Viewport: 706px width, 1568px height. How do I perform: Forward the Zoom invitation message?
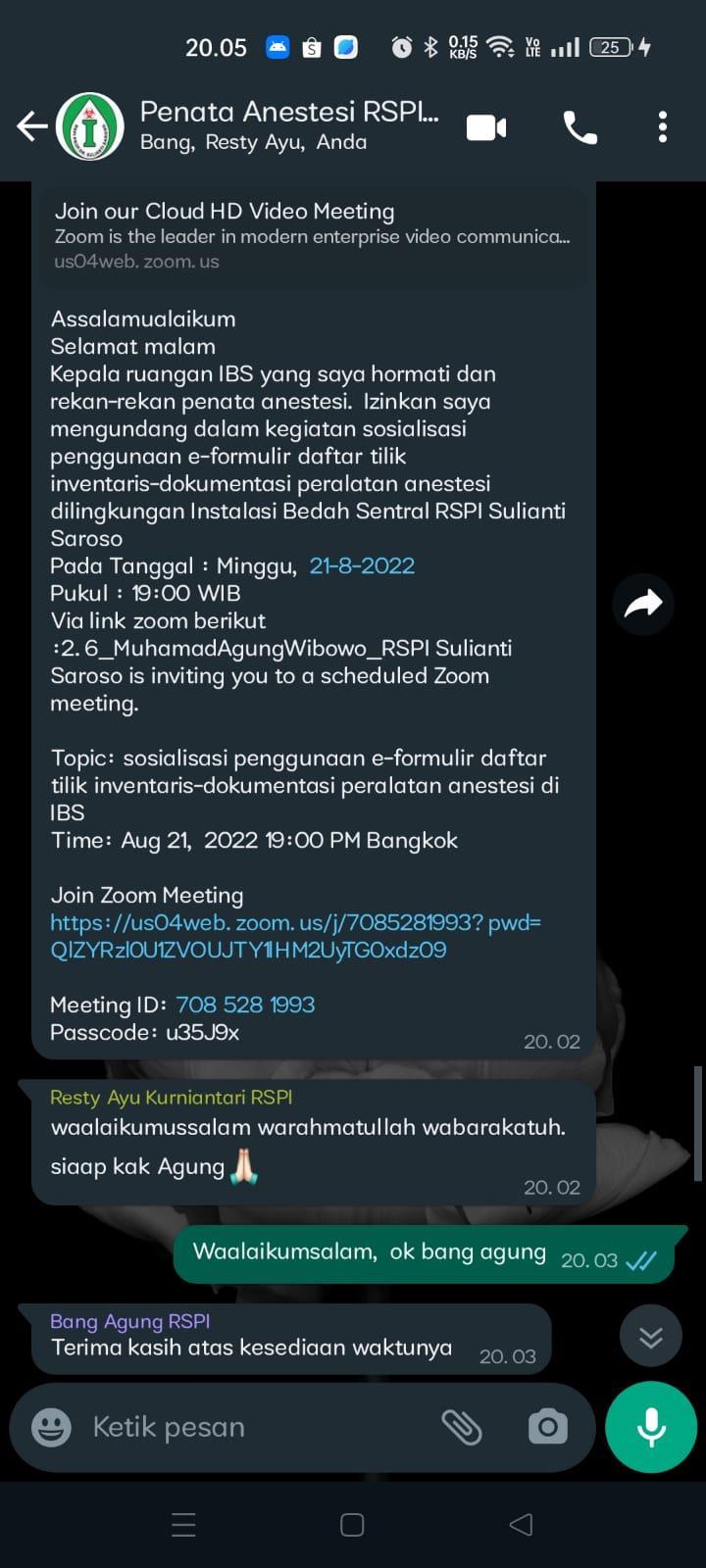(643, 604)
